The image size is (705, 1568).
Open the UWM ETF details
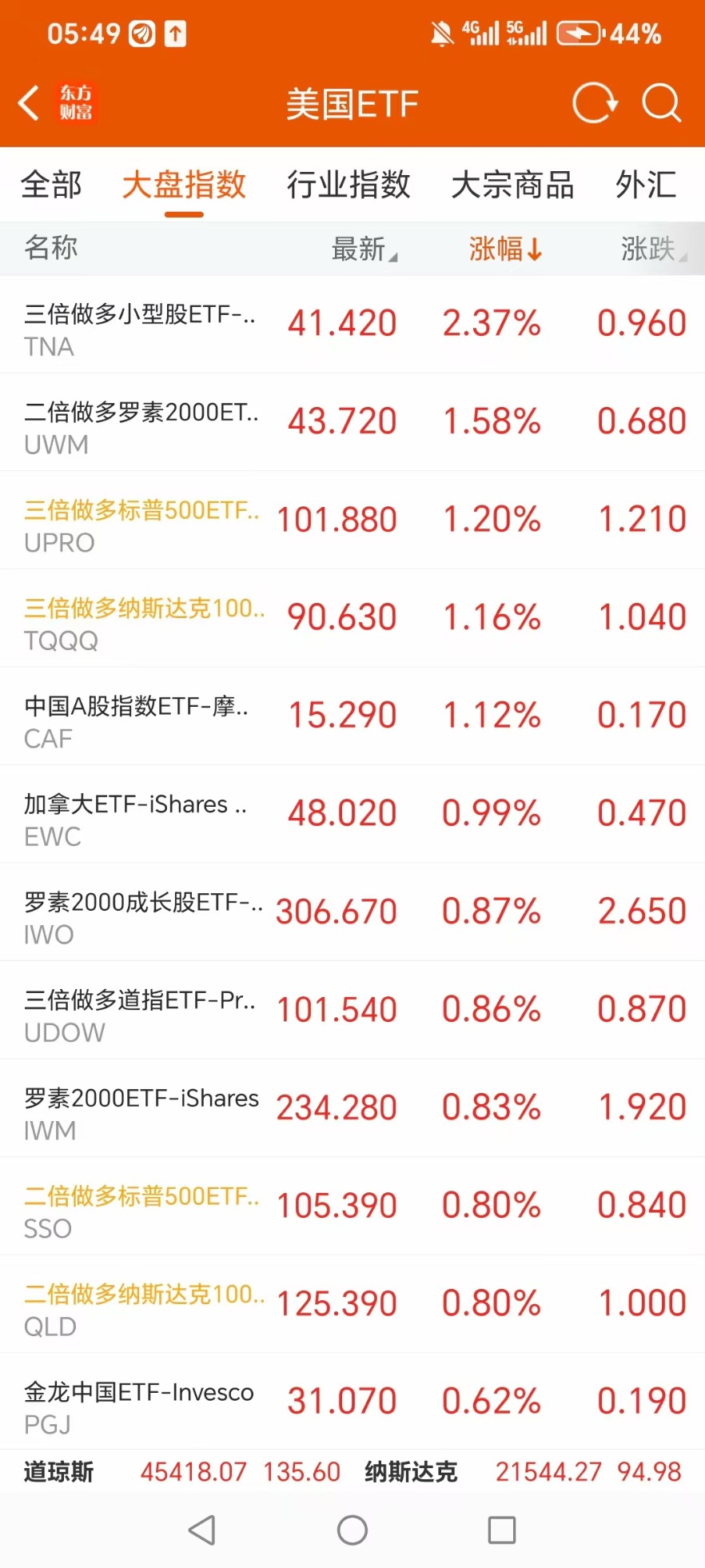point(352,422)
